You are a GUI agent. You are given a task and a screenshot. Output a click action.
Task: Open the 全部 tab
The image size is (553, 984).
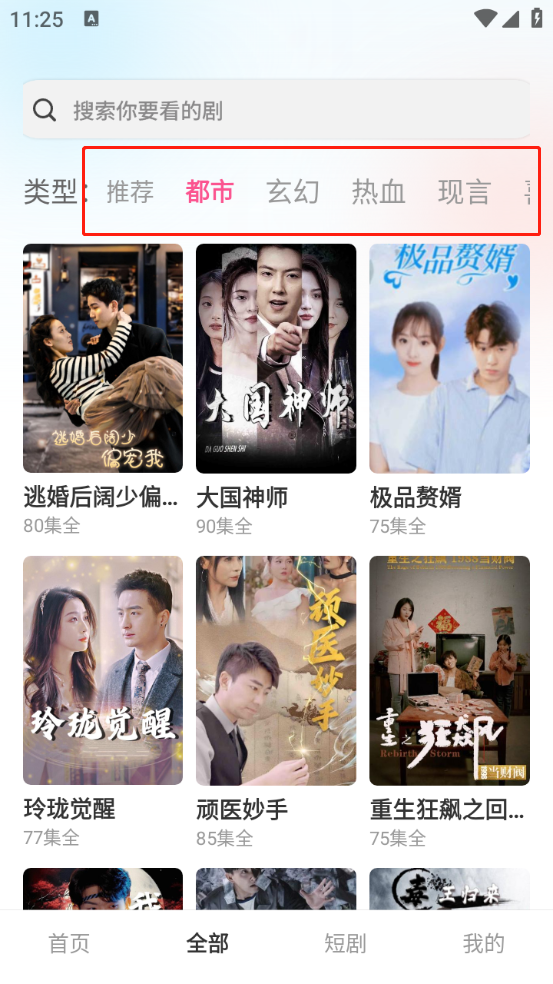click(207, 943)
